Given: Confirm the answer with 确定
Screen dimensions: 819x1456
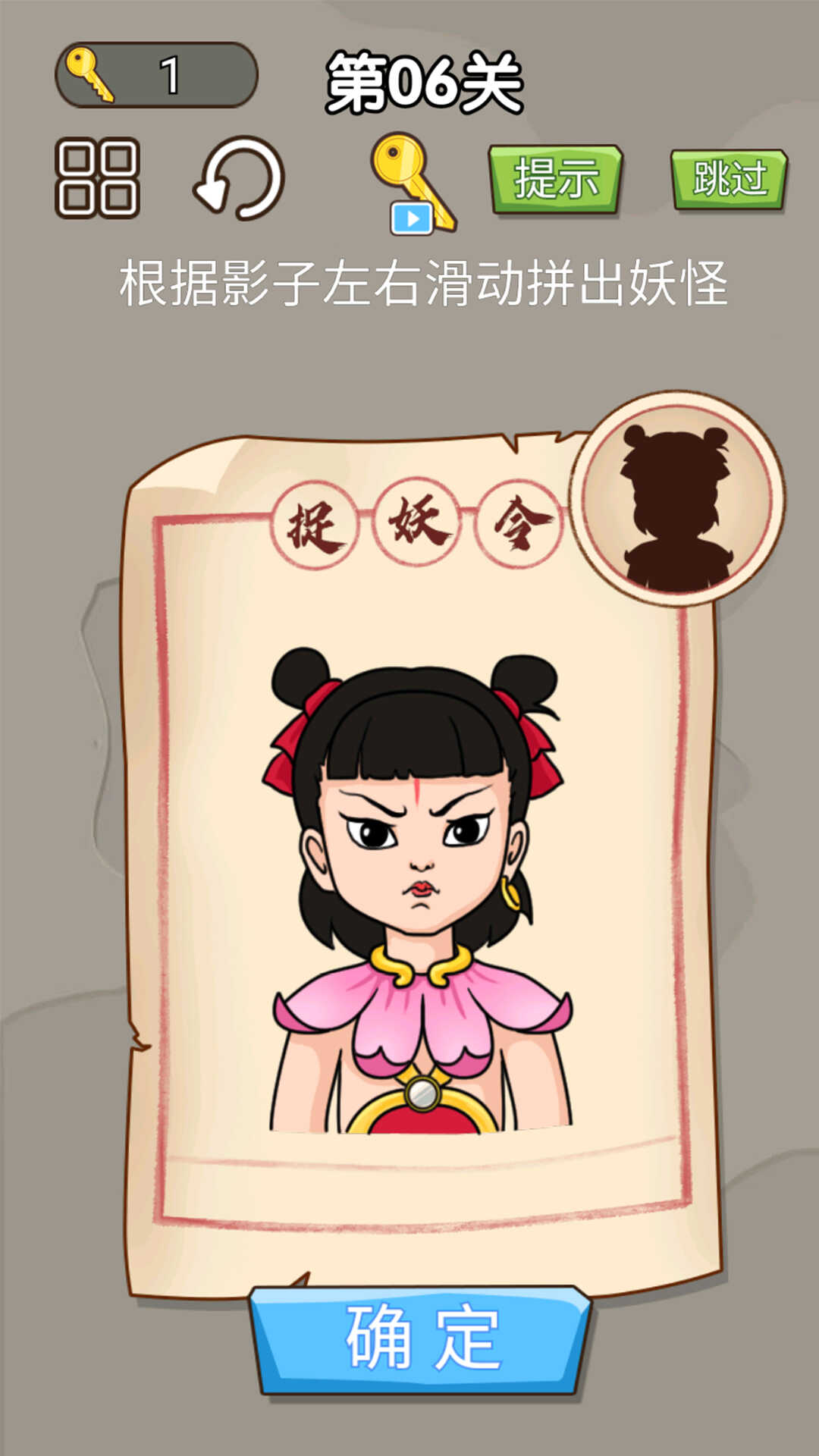Looking at the screenshot, I should (x=422, y=1338).
